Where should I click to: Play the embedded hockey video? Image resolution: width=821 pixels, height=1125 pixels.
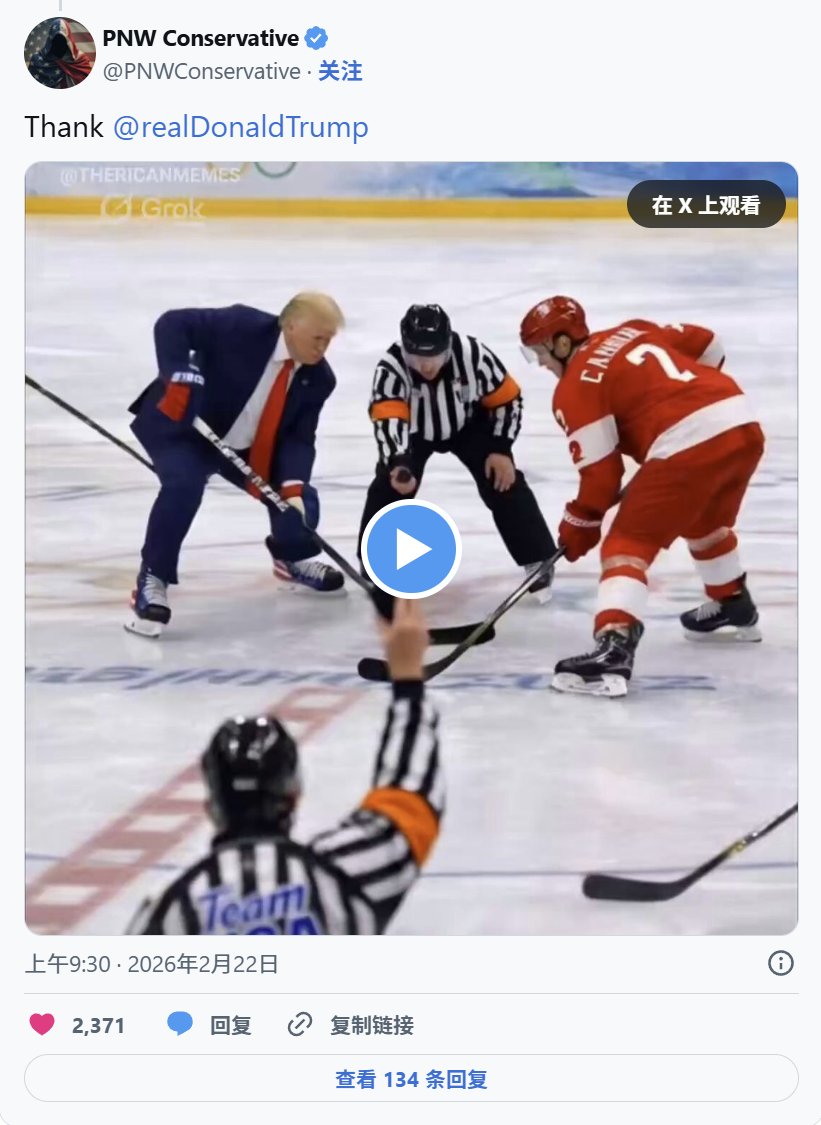point(411,549)
